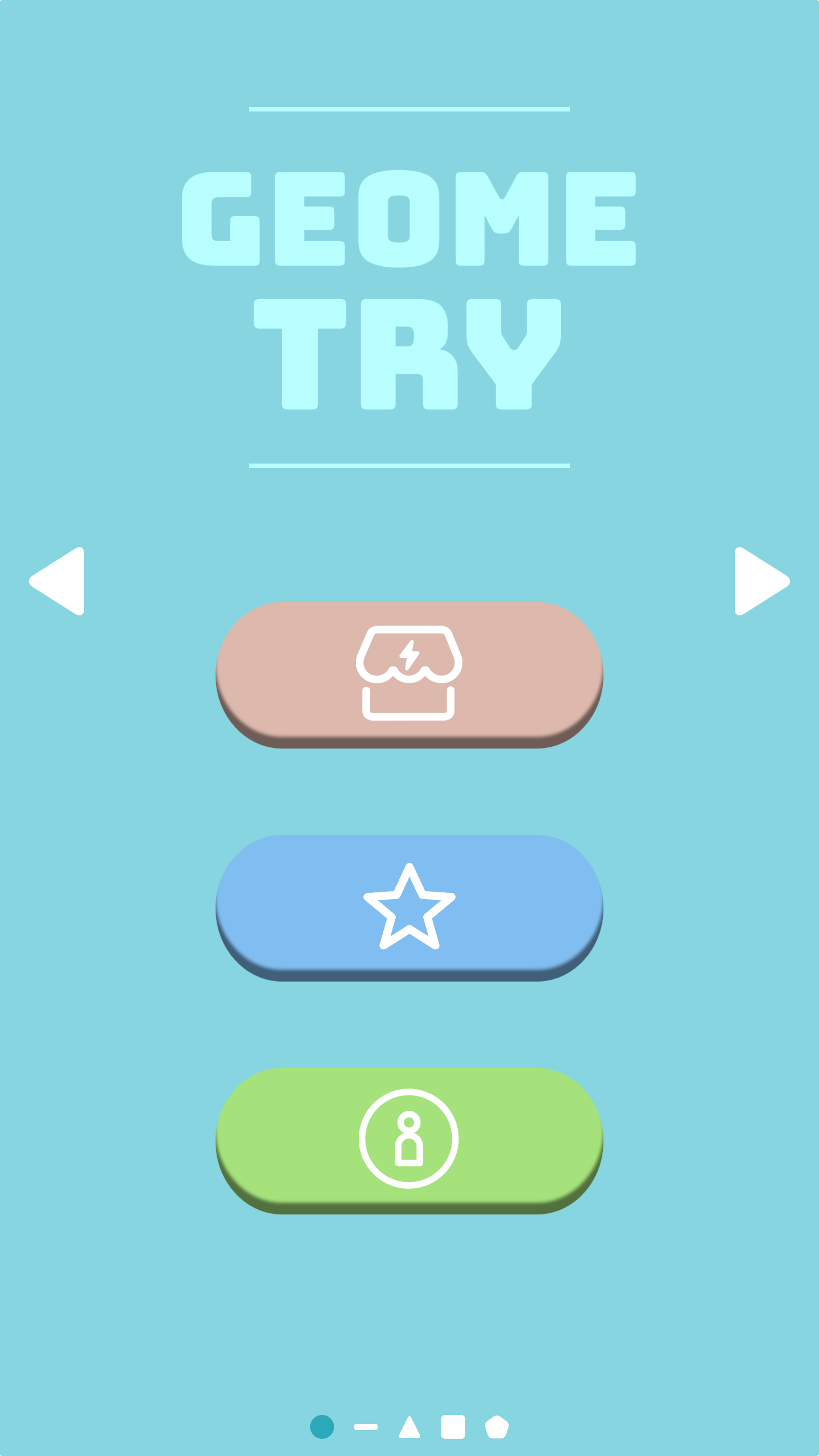
Task: Select the pentagon shape indicator
Action: pyautogui.click(x=497, y=1427)
